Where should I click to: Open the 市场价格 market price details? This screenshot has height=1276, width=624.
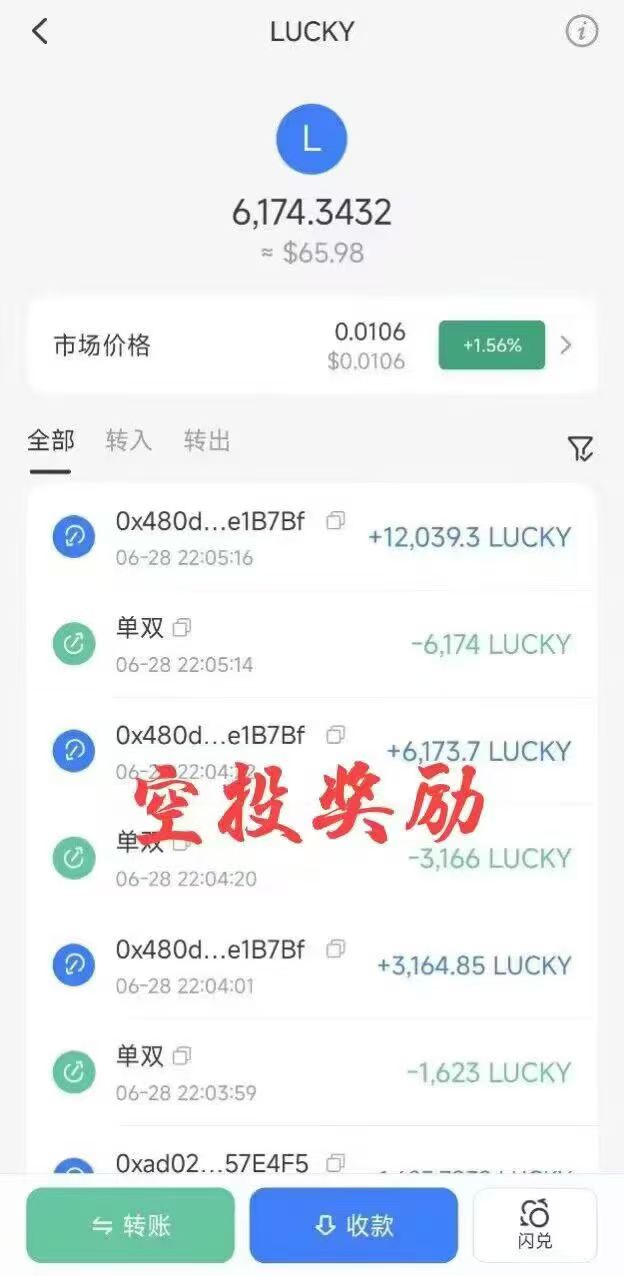(x=311, y=346)
